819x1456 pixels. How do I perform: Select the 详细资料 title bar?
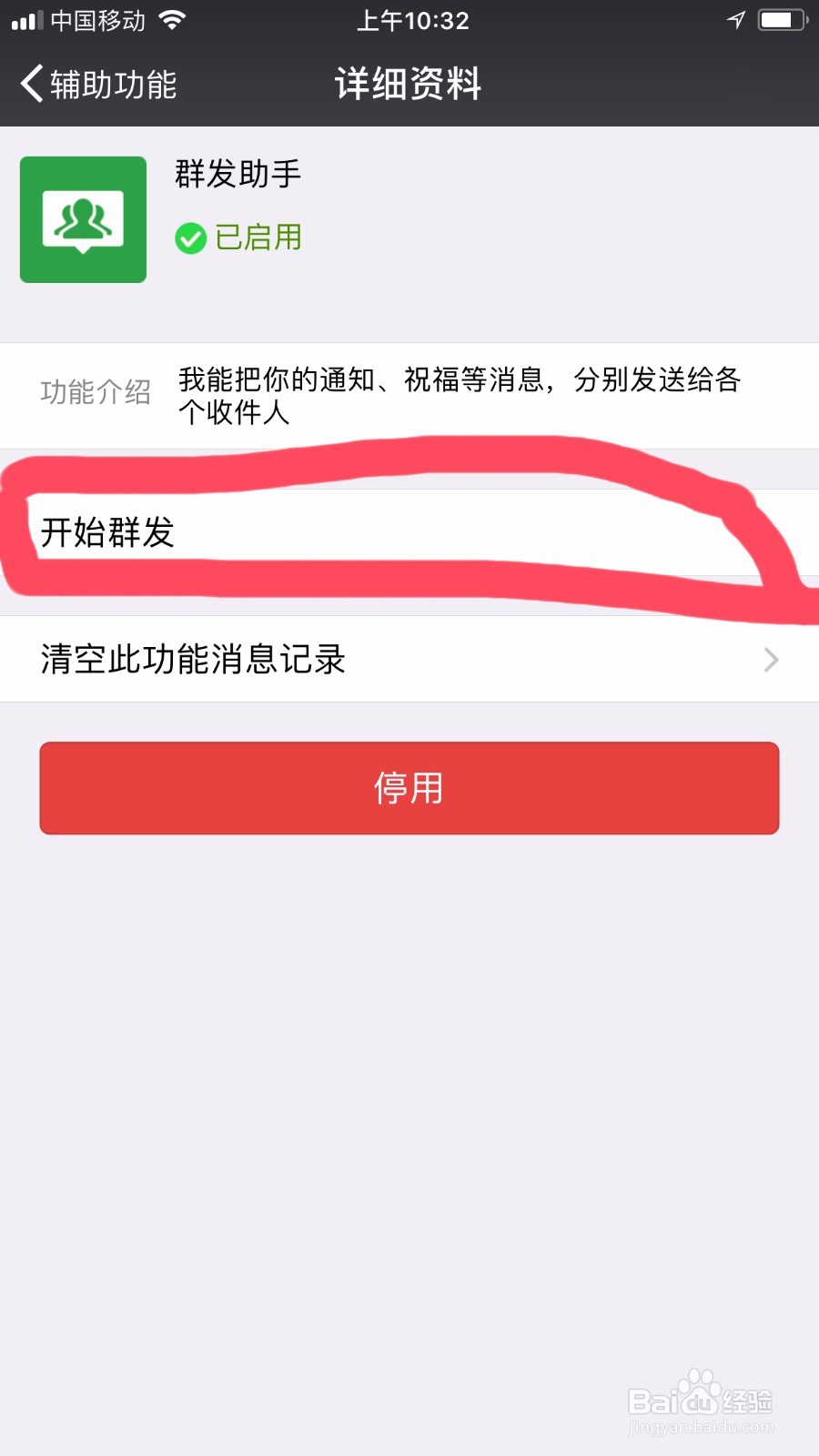tap(409, 84)
